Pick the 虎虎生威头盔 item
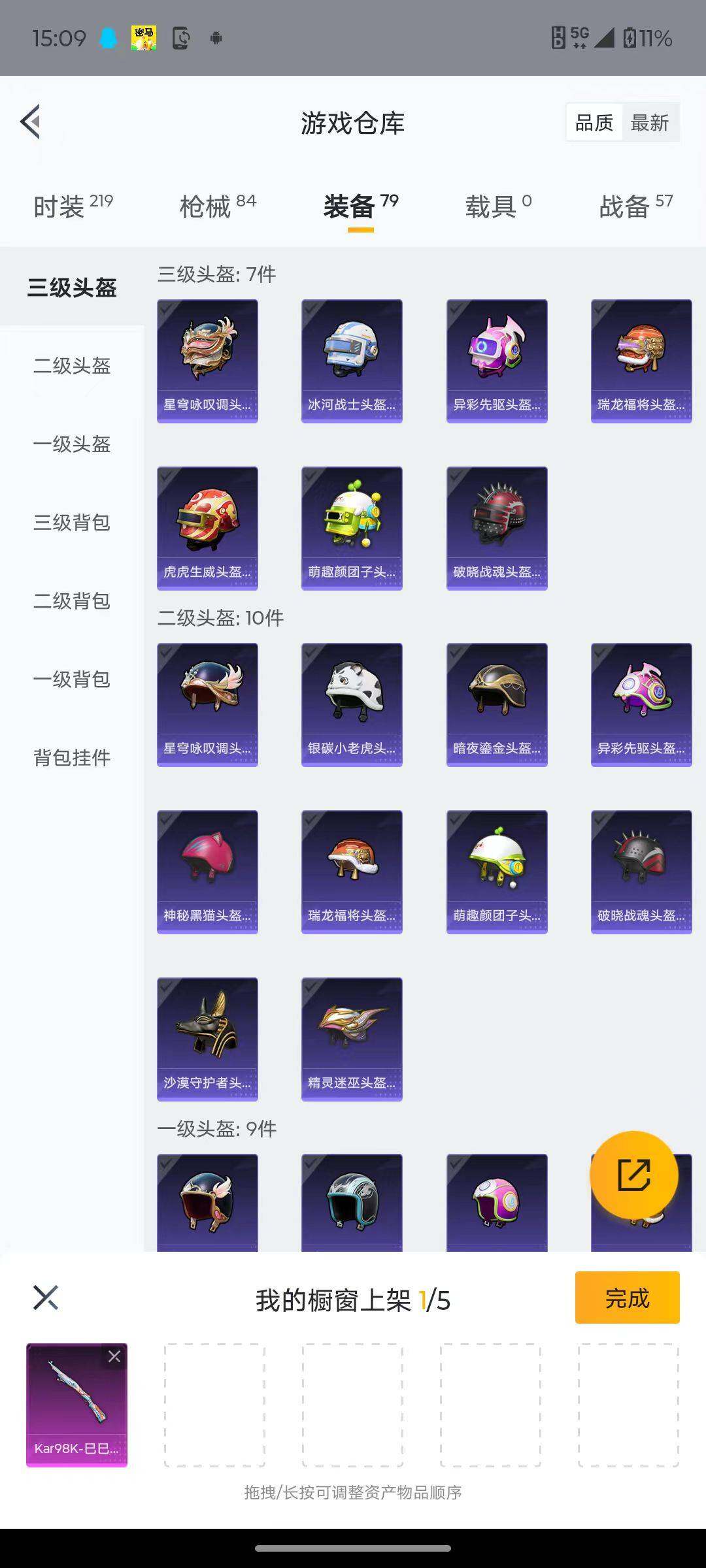The height and width of the screenshot is (1568, 706). coord(207,528)
